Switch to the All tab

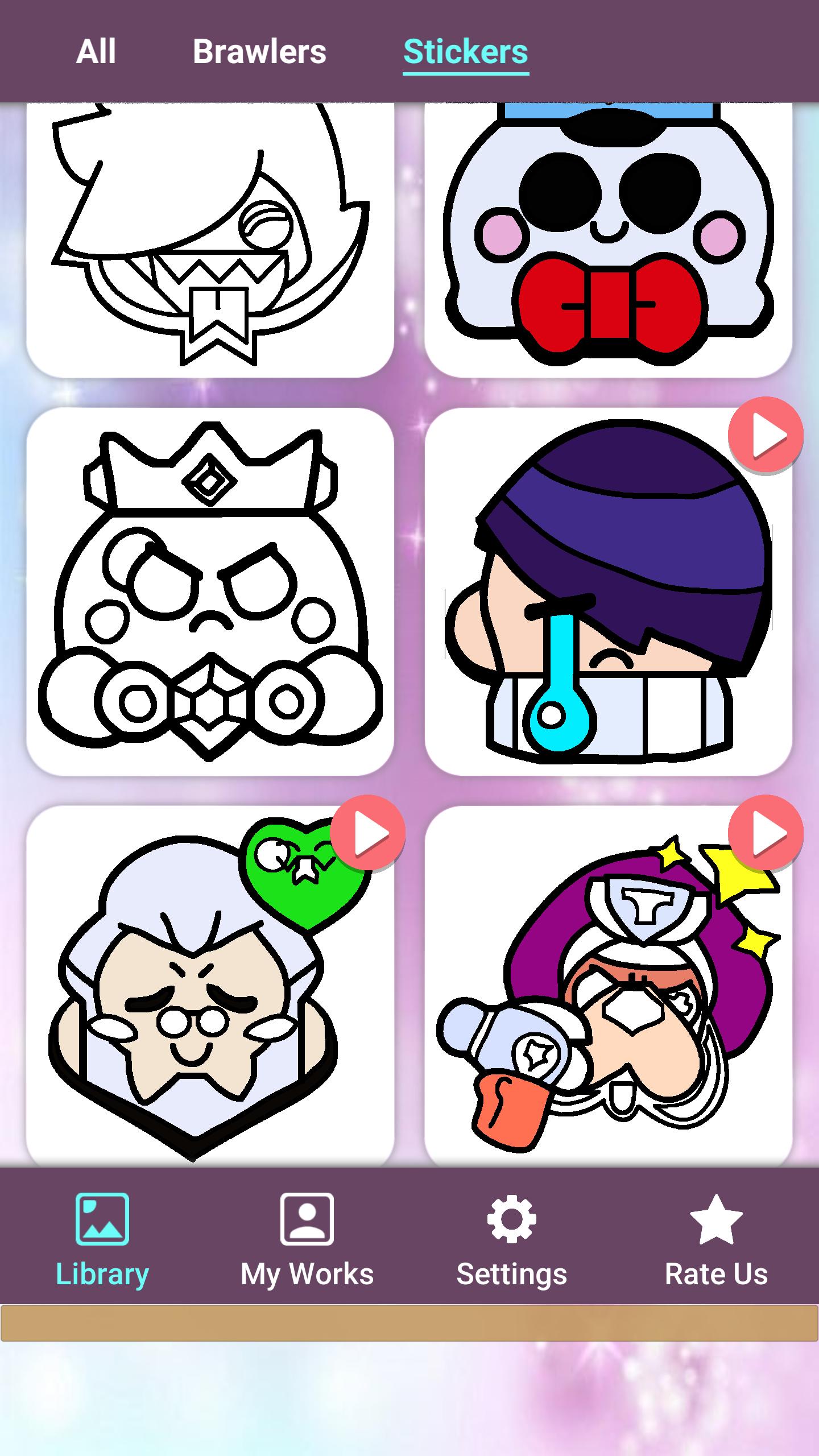tap(96, 52)
